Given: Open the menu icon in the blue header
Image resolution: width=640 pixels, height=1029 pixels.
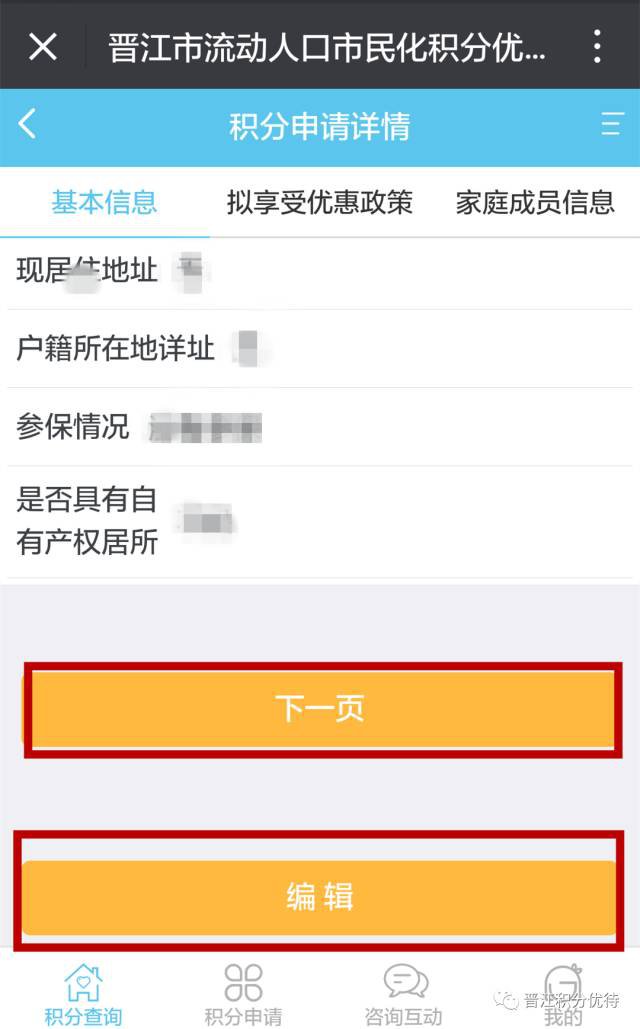Looking at the screenshot, I should [611, 125].
